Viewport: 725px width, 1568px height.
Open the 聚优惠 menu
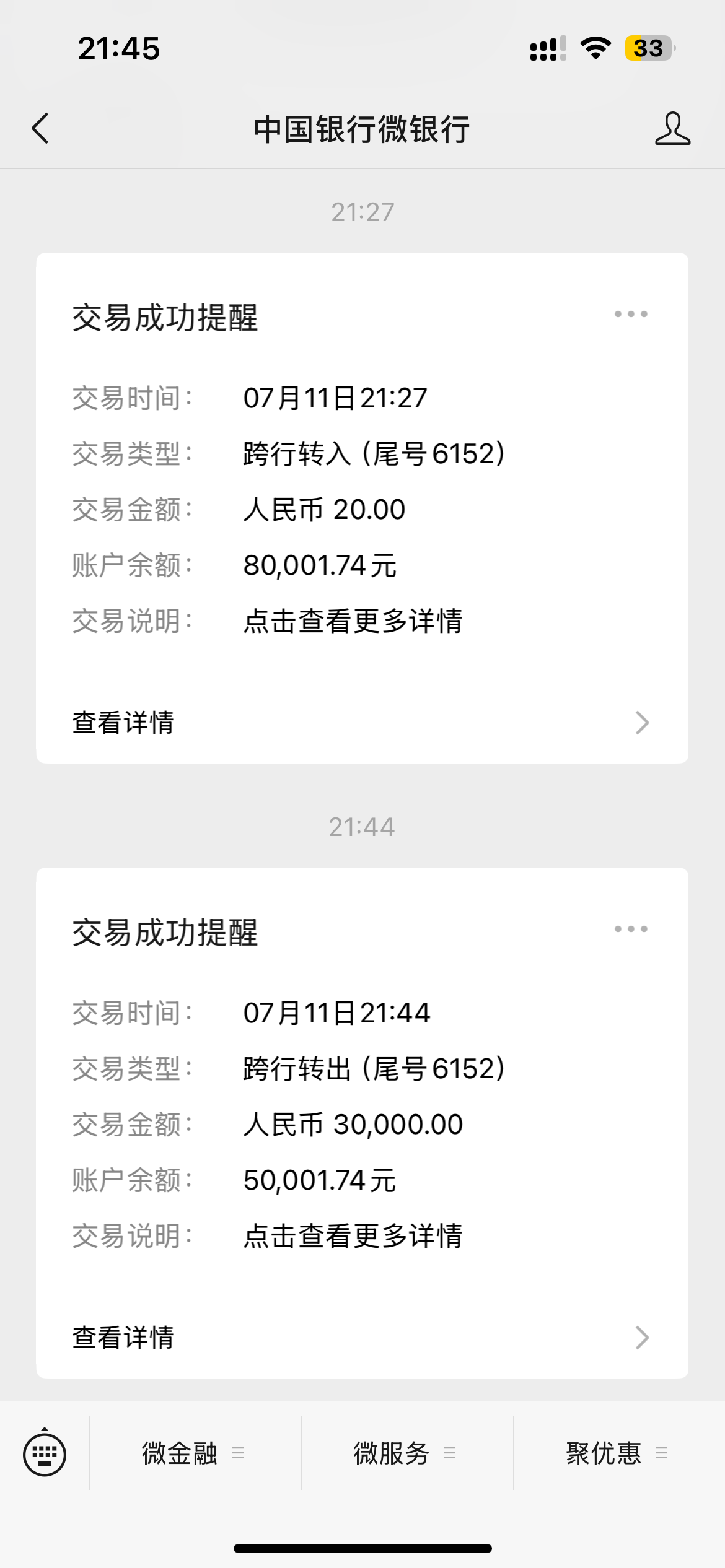618,1453
